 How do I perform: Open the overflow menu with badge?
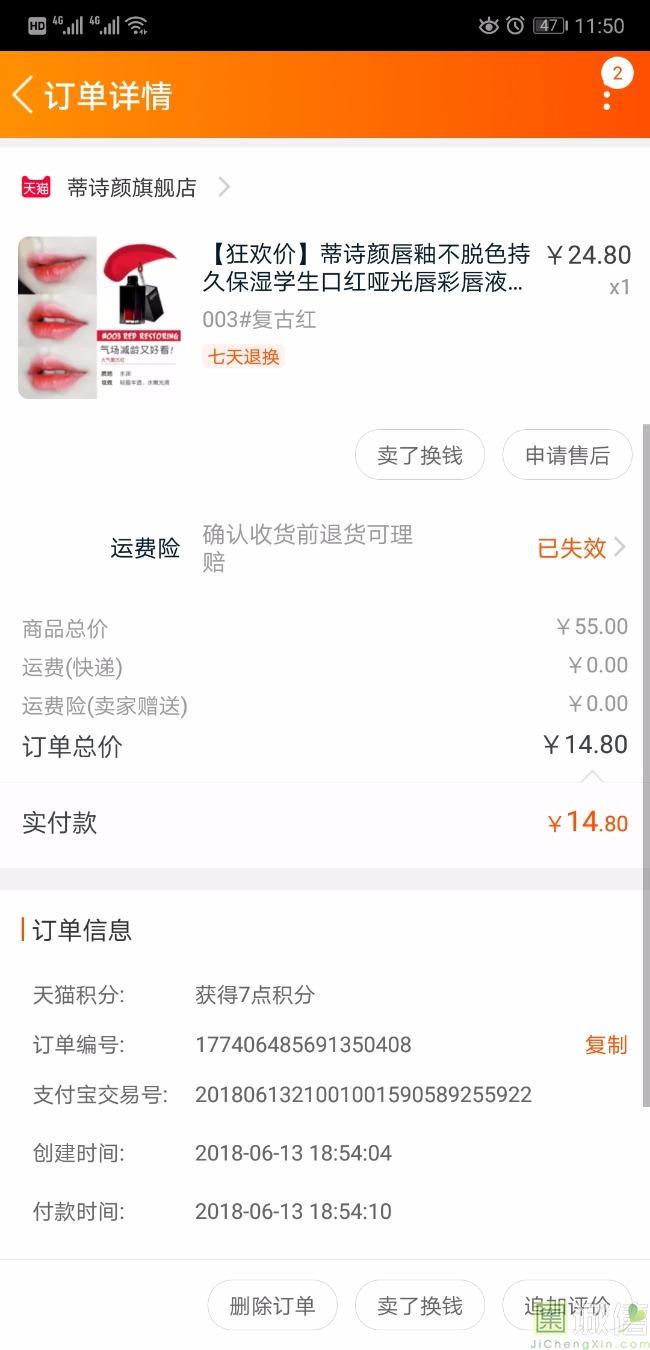[608, 95]
